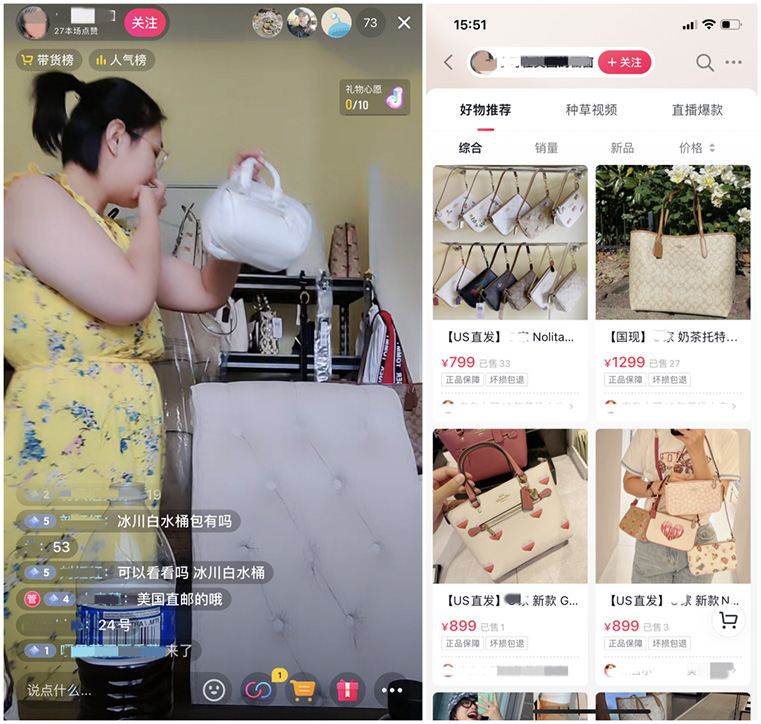The height and width of the screenshot is (724, 761).
Task: Open the ¥1299 奶茶托特 bag product card
Action: click(673, 290)
